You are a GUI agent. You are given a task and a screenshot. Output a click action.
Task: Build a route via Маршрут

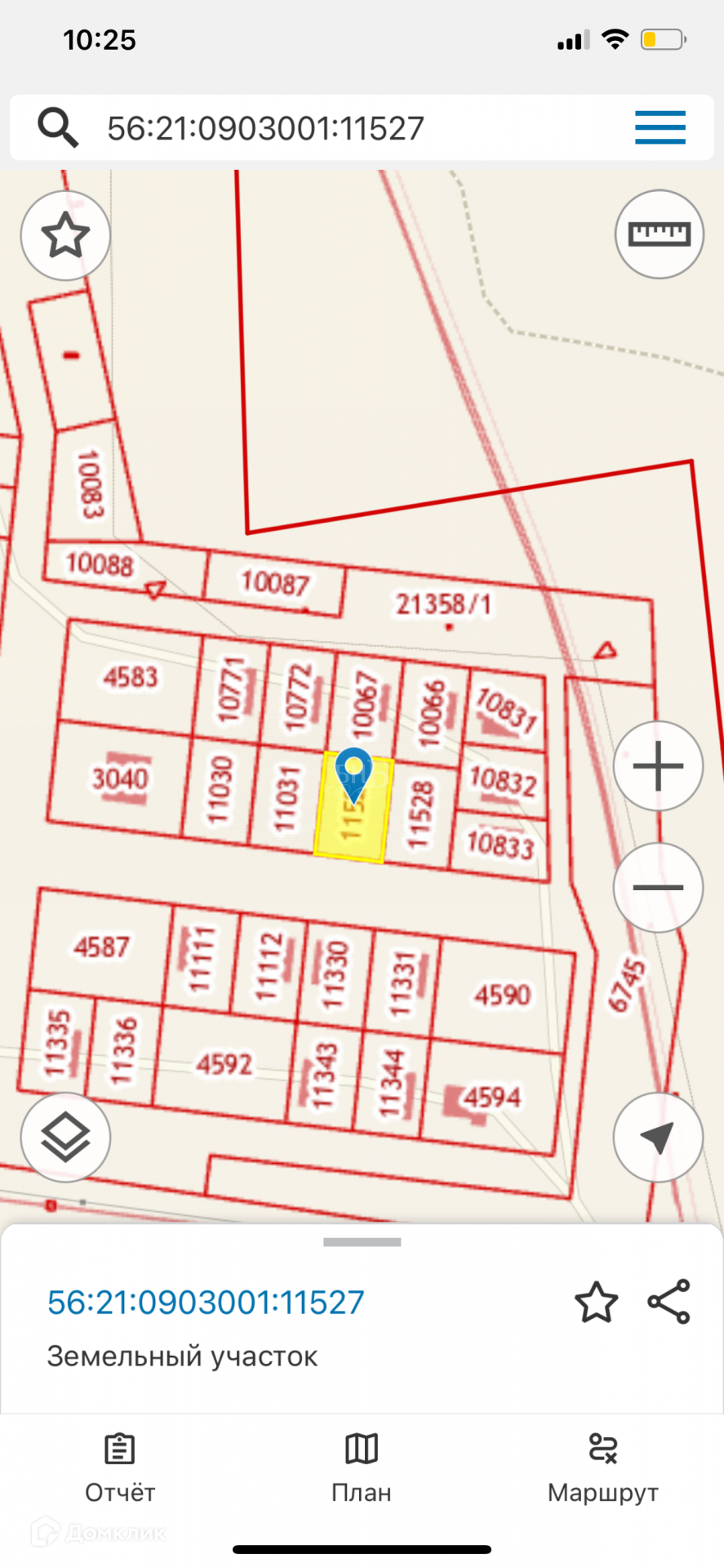[x=602, y=1468]
